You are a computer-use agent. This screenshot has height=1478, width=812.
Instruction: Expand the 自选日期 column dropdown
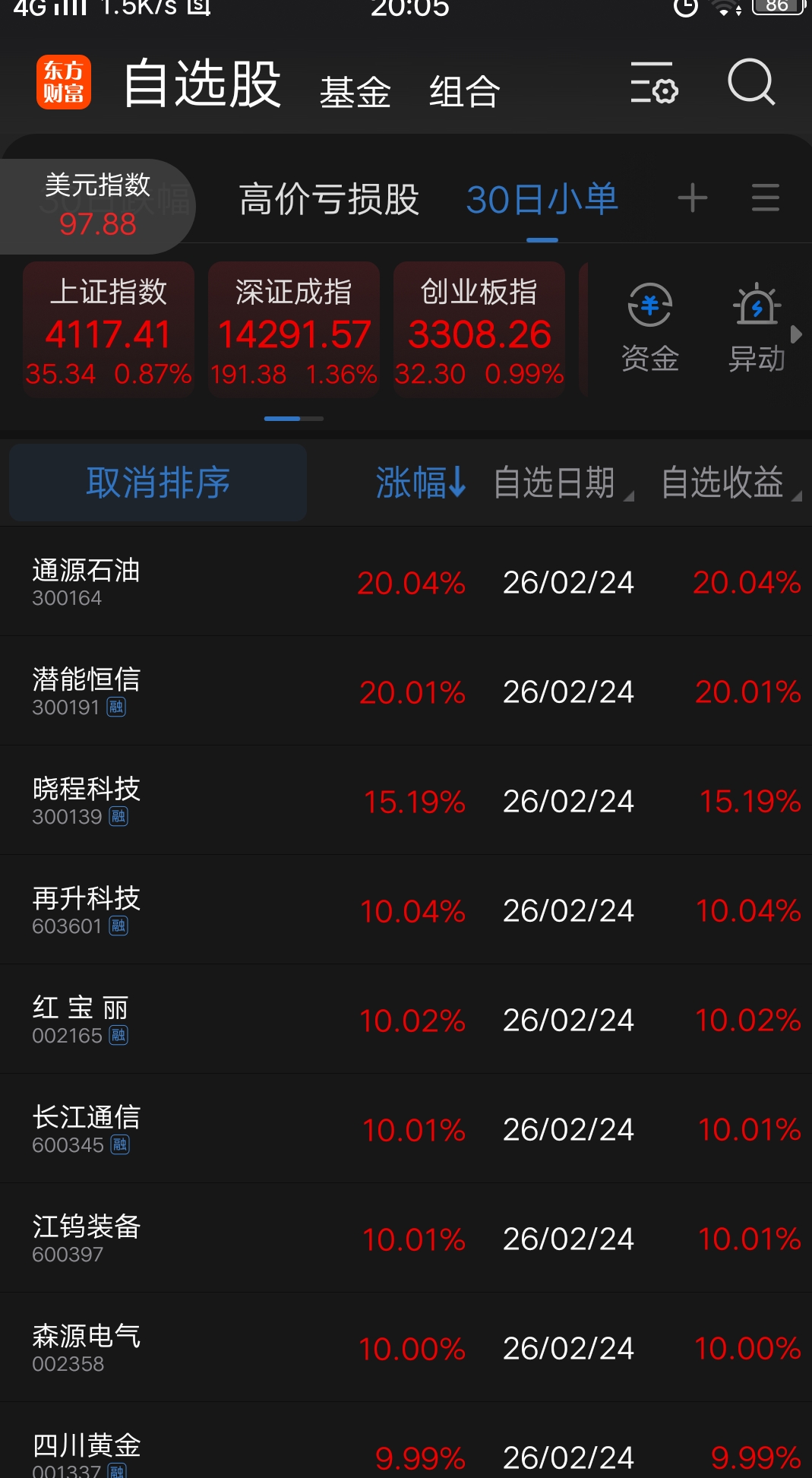pyautogui.click(x=562, y=483)
